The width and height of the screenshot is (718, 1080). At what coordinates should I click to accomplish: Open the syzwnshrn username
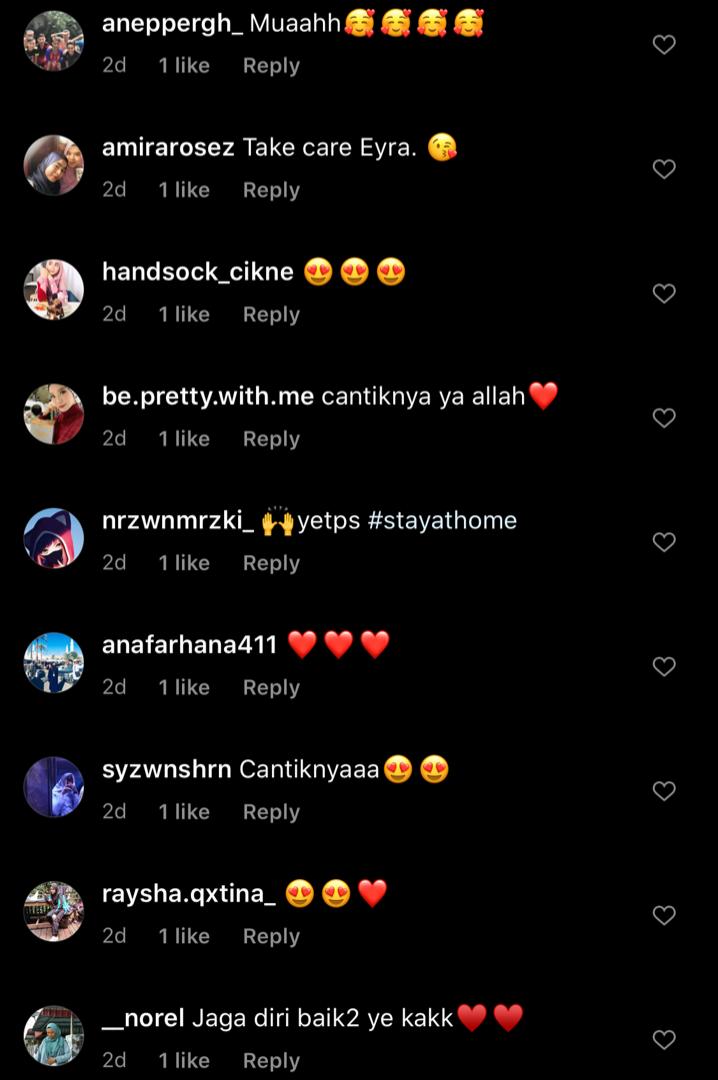click(167, 770)
